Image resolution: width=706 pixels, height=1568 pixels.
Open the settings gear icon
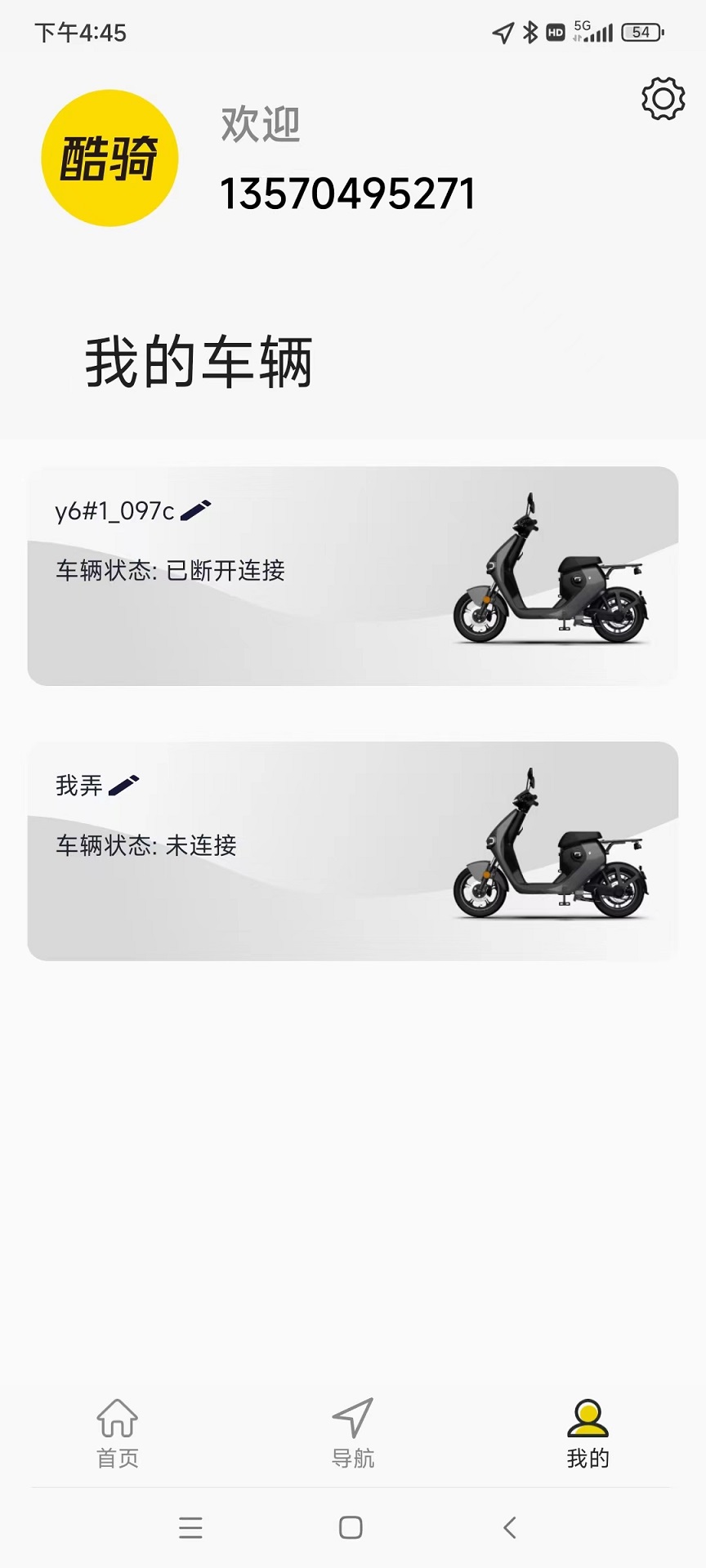[x=663, y=100]
